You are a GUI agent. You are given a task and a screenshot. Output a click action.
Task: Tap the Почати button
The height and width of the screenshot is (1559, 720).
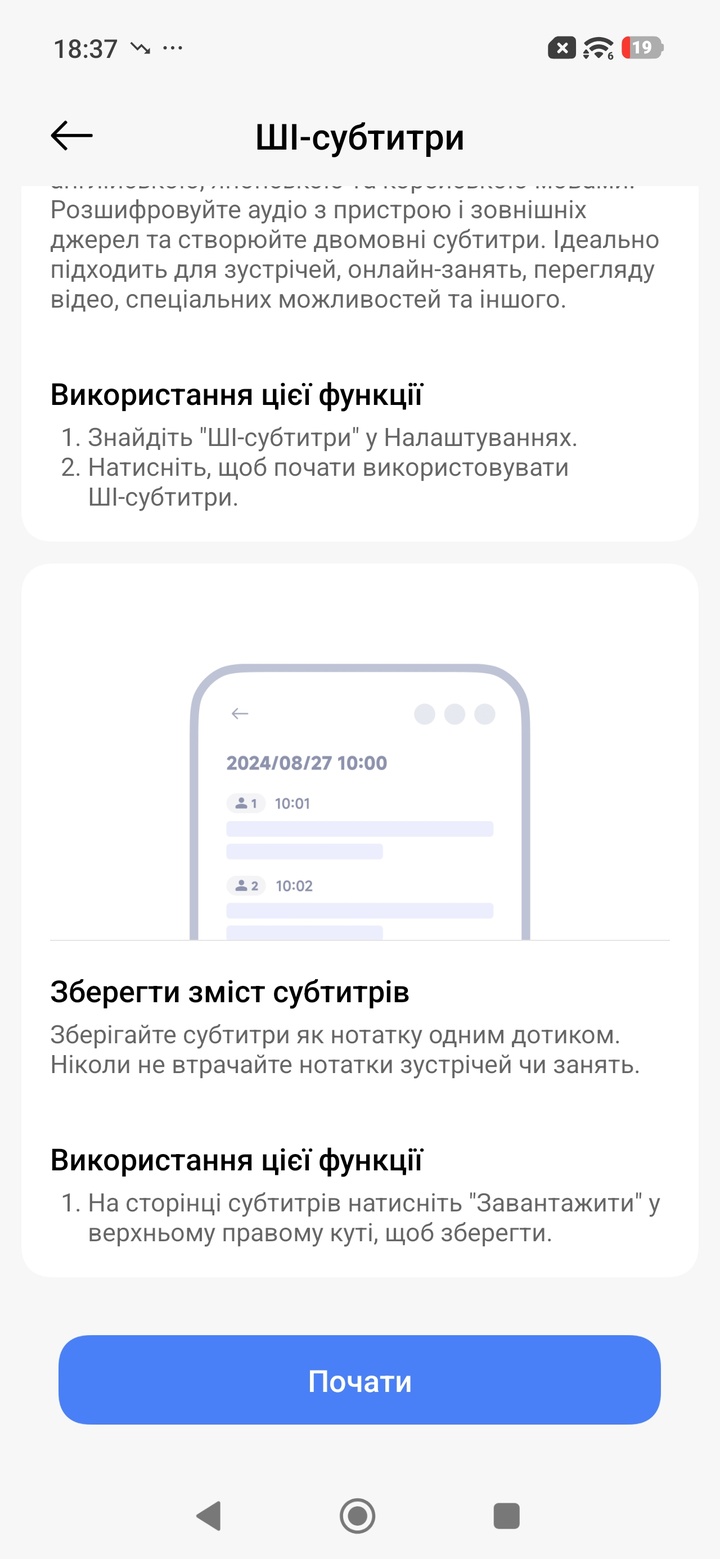tap(360, 1380)
